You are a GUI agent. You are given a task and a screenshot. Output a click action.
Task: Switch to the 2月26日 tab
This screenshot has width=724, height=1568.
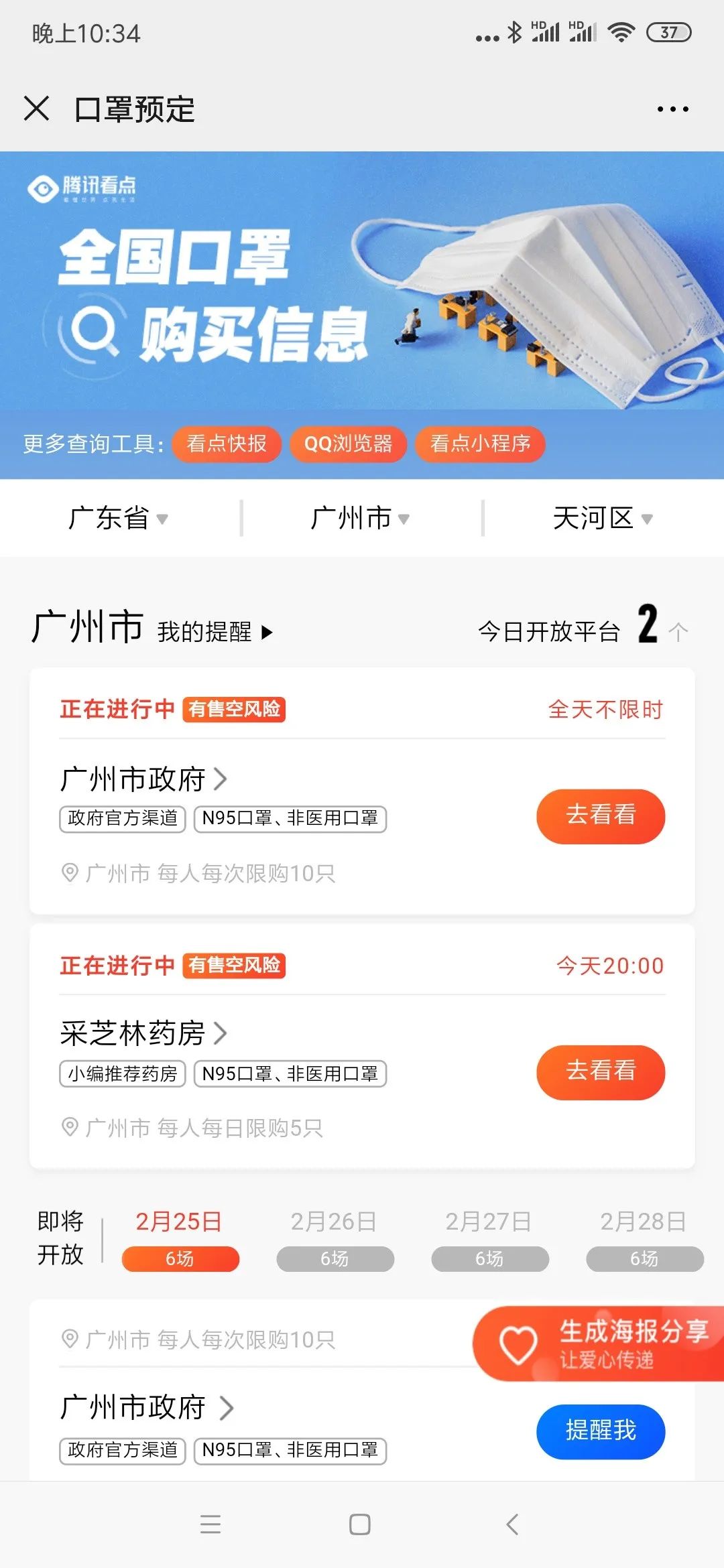click(x=335, y=1240)
